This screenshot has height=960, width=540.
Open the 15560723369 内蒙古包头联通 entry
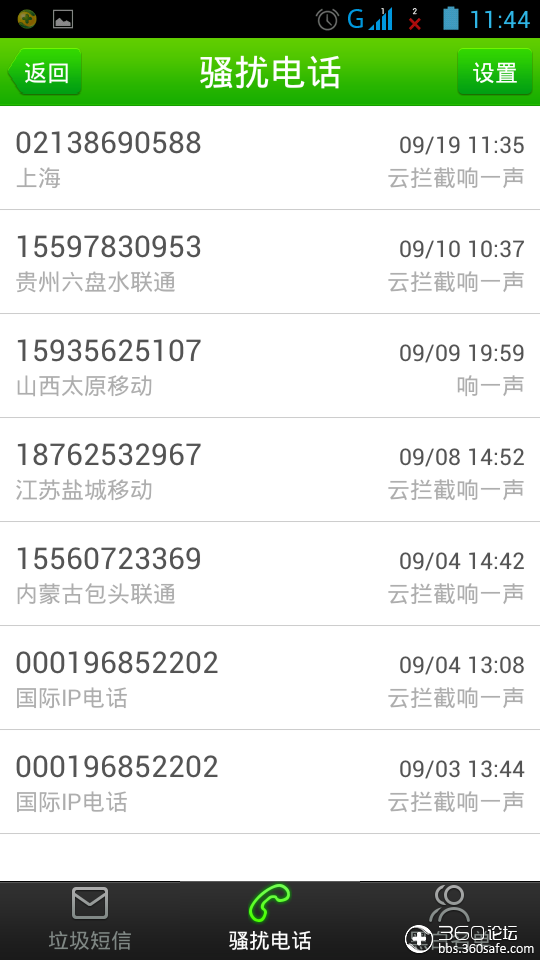270,574
